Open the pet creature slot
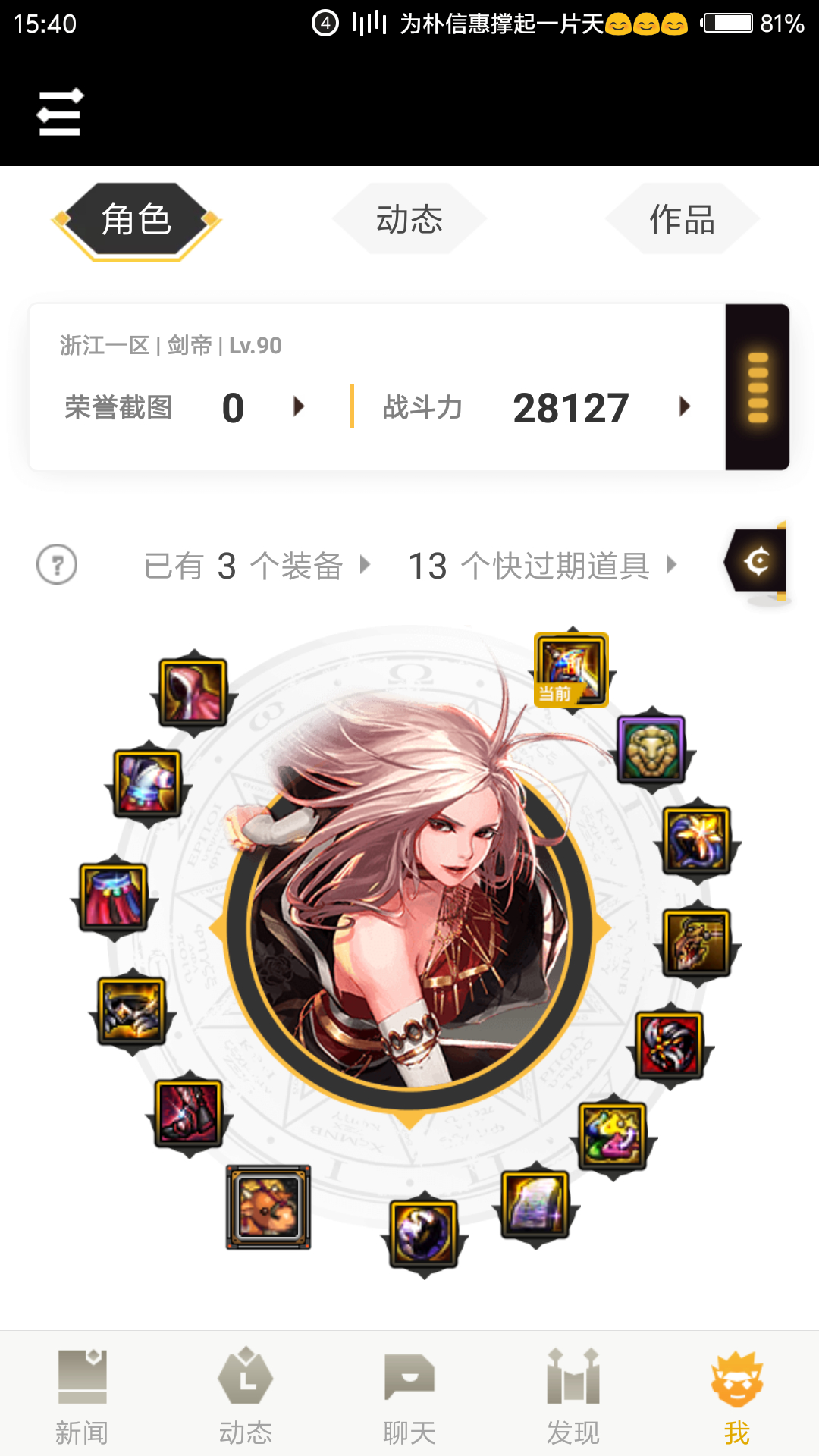The height and width of the screenshot is (1456, 819). (x=268, y=1207)
